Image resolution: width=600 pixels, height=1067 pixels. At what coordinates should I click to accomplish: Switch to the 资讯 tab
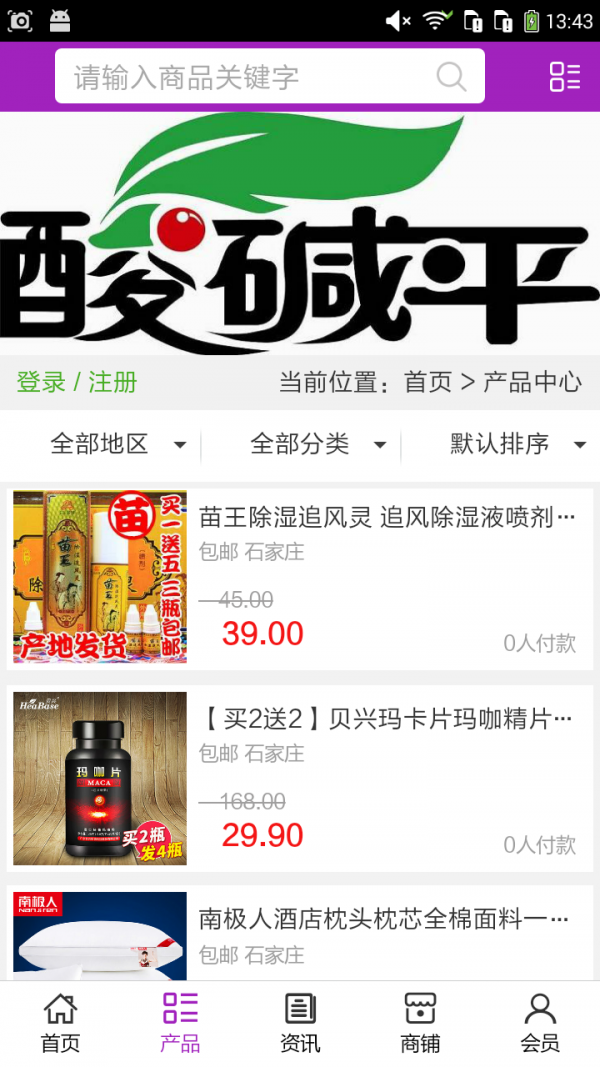[x=300, y=1023]
